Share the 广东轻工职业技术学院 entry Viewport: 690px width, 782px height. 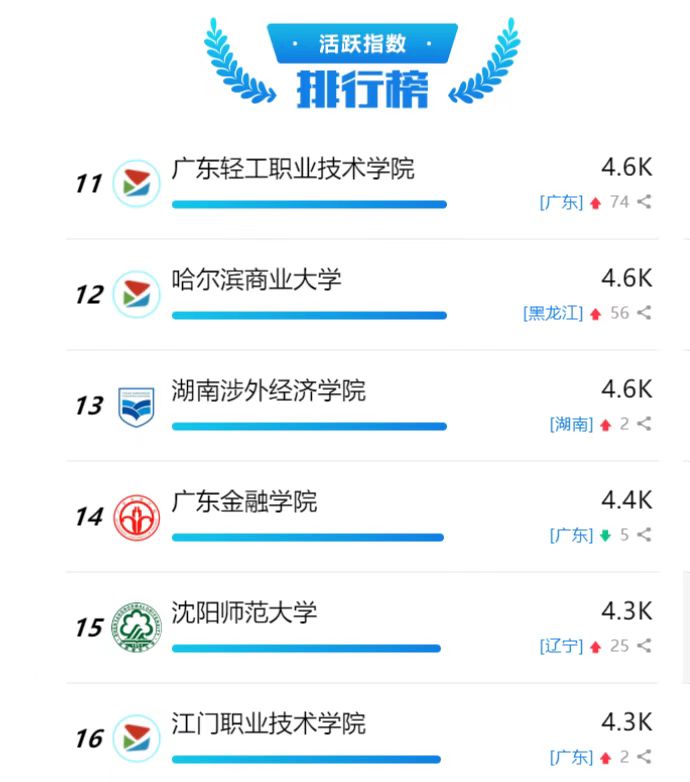coord(644,202)
